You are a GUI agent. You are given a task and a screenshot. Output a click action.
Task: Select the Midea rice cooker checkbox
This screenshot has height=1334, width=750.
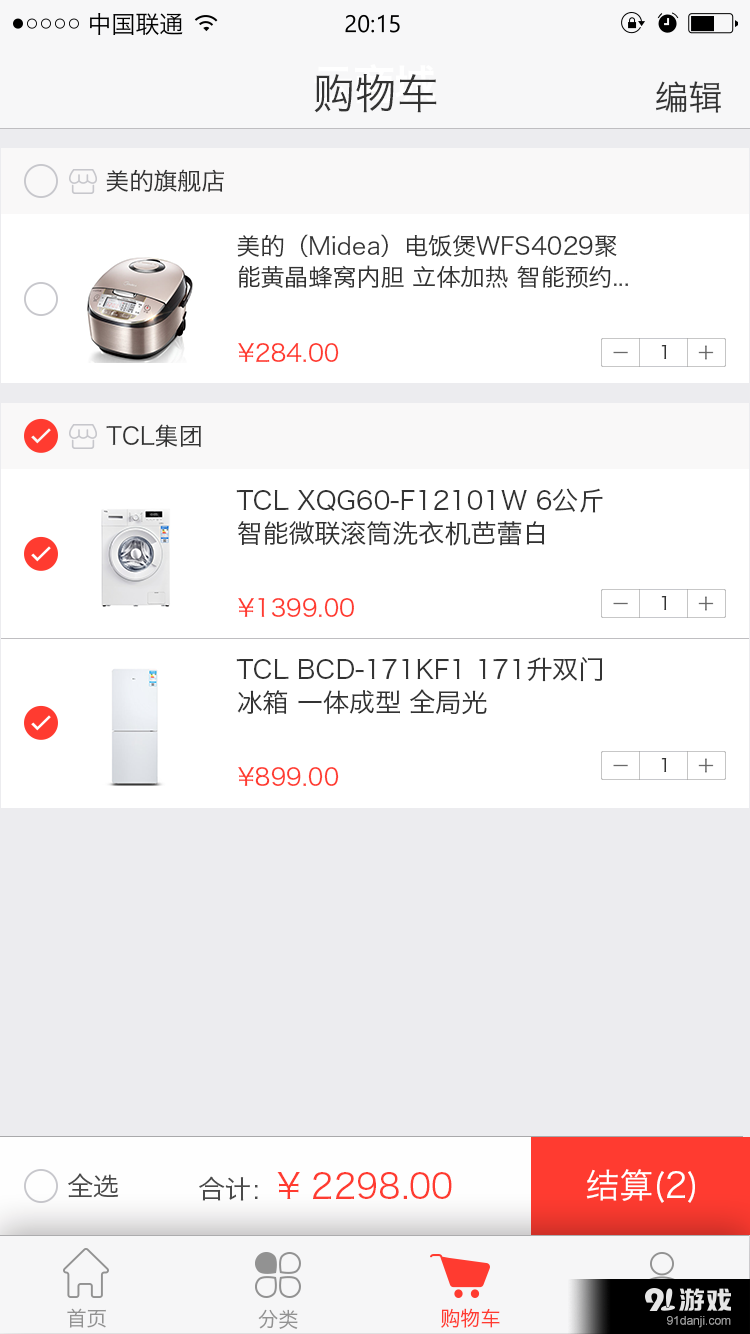coord(40,298)
